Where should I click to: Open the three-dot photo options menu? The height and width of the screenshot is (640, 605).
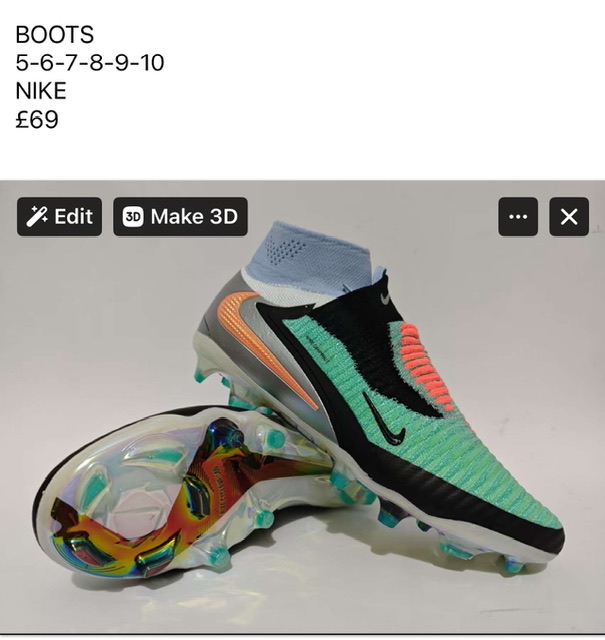coord(518,217)
